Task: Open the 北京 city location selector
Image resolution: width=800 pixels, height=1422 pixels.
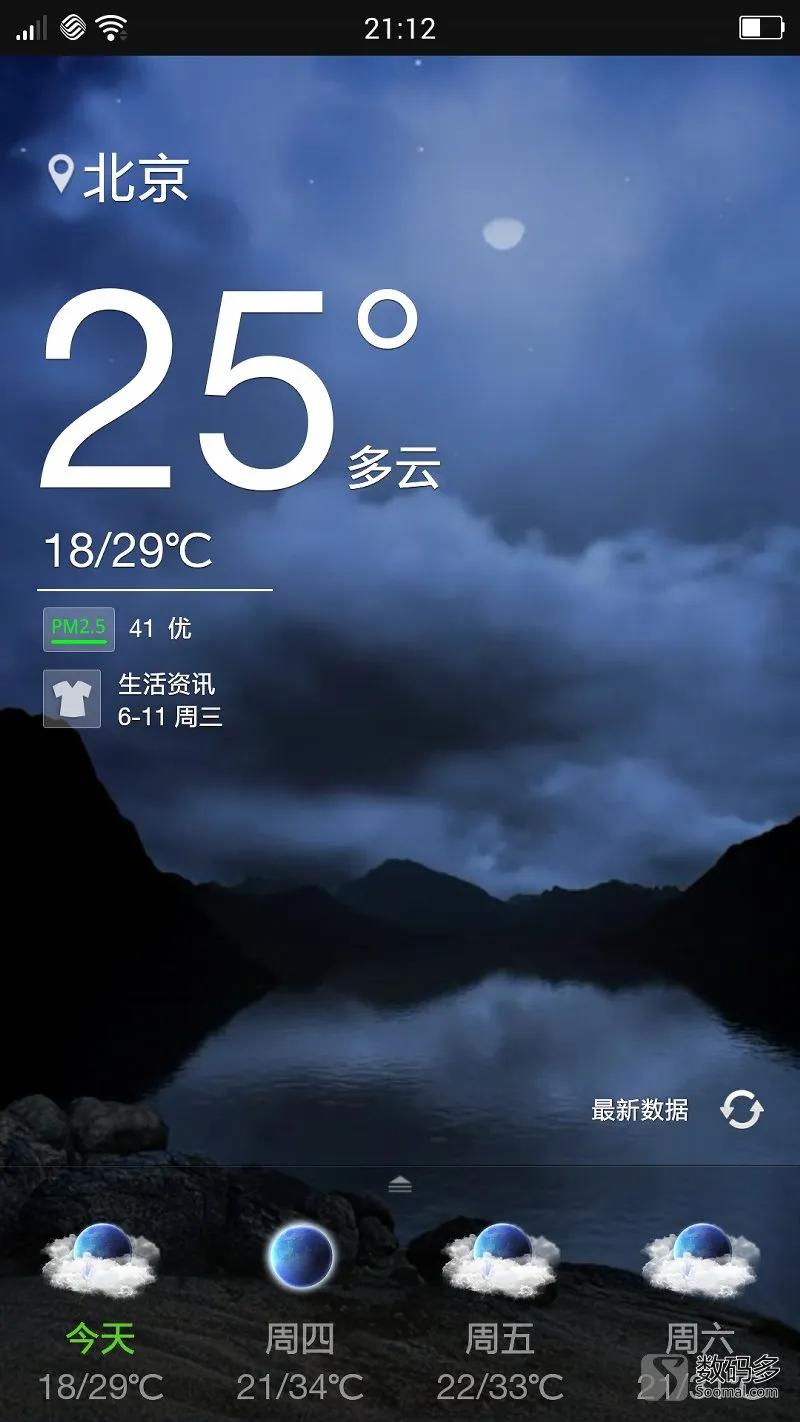Action: (120, 178)
